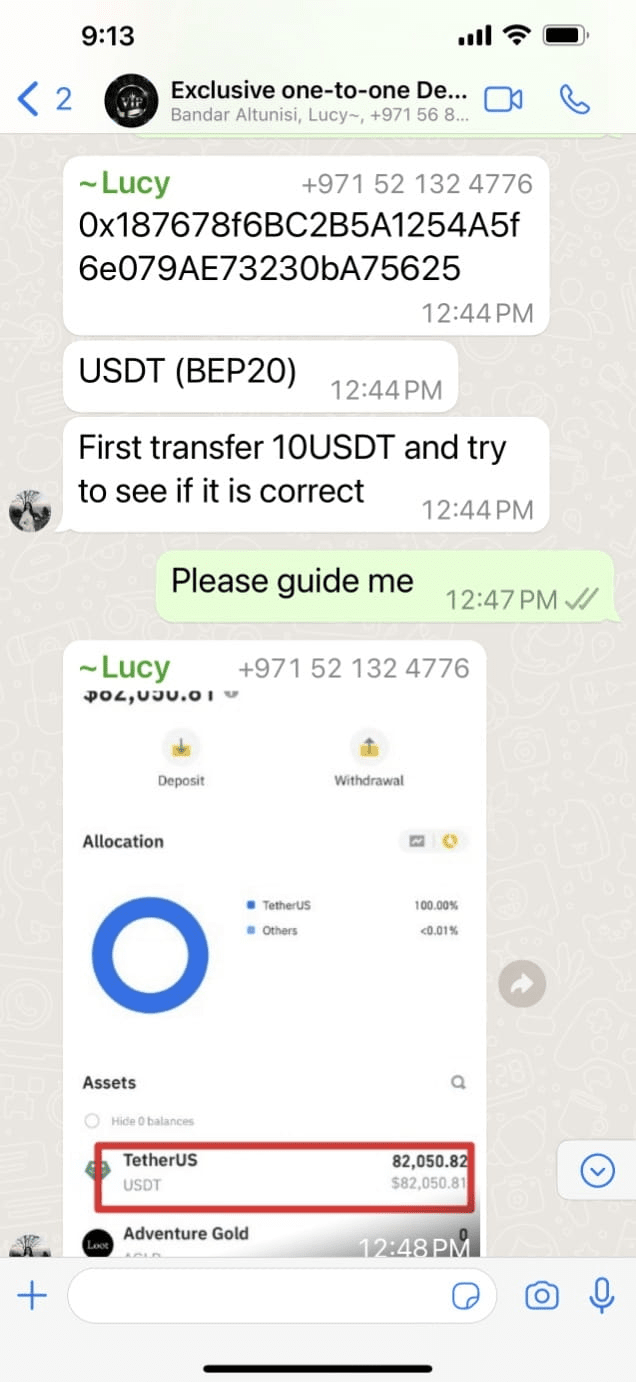Open the sticker picker in the message field

pyautogui.click(x=466, y=1297)
